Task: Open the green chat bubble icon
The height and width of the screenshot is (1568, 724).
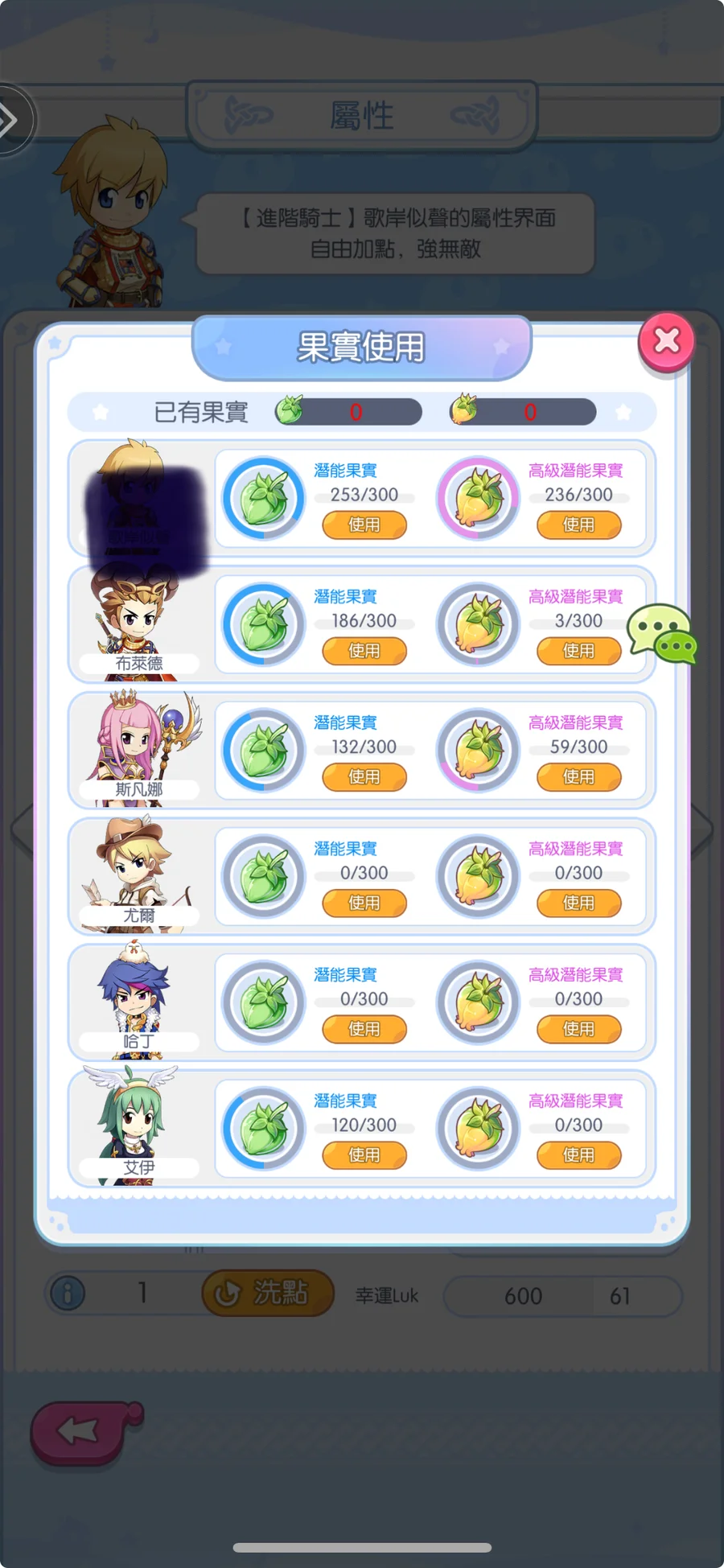Action: 662,633
